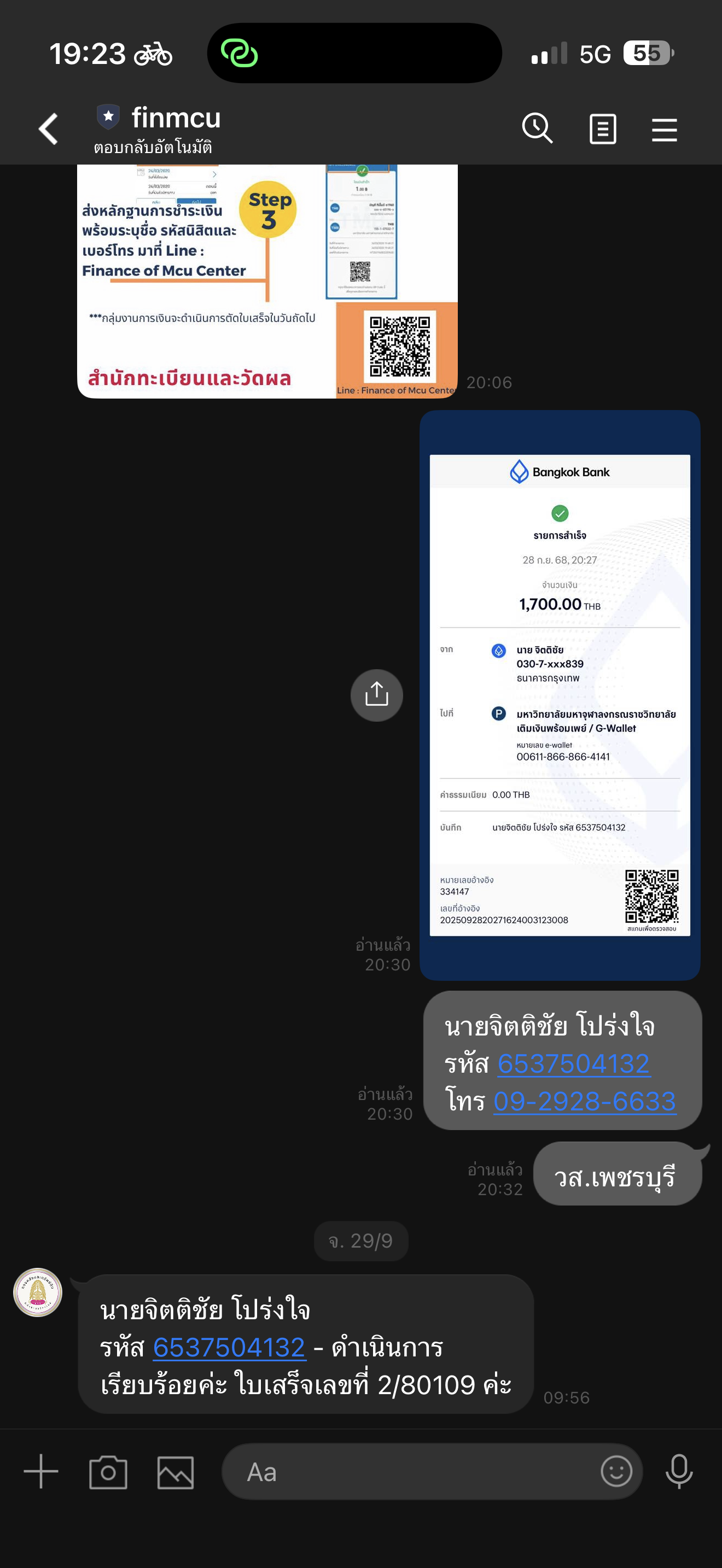Tap student ID link in finmcu's reply

pyautogui.click(x=229, y=1348)
